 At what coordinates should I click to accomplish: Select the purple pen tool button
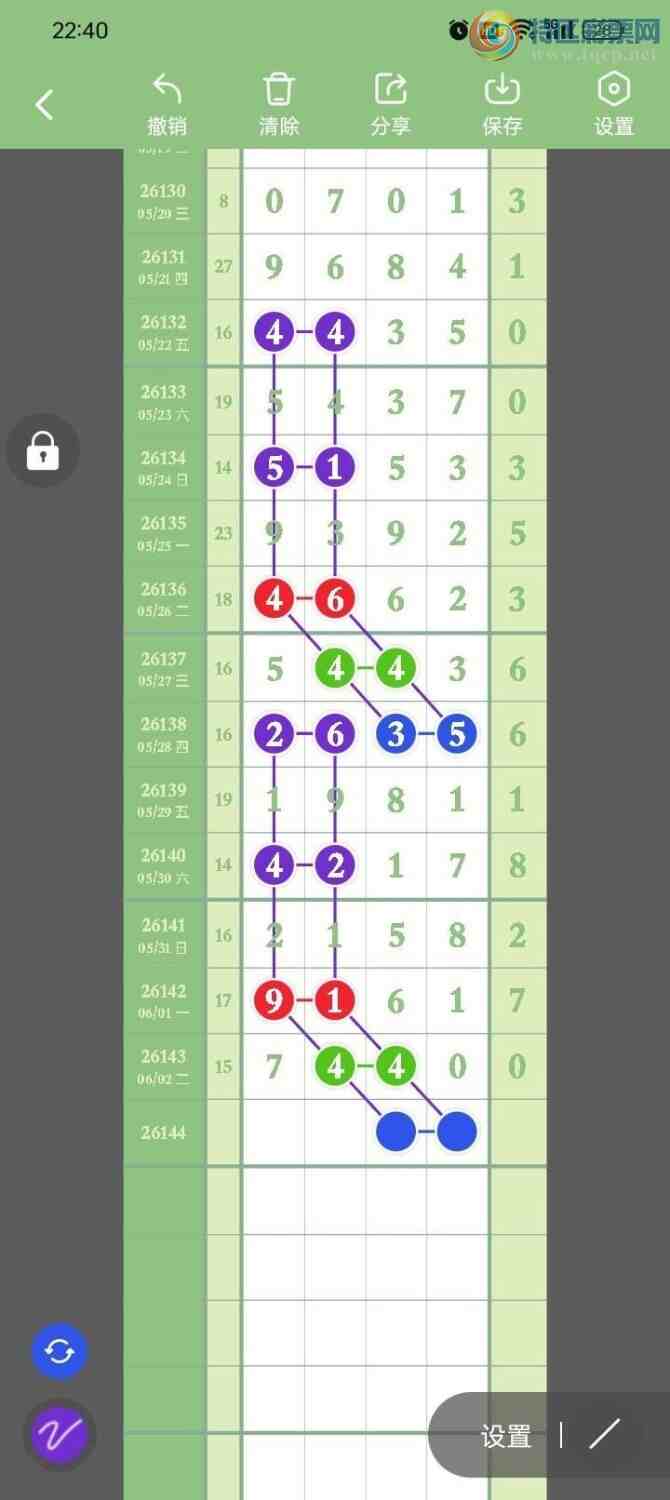click(x=60, y=1435)
